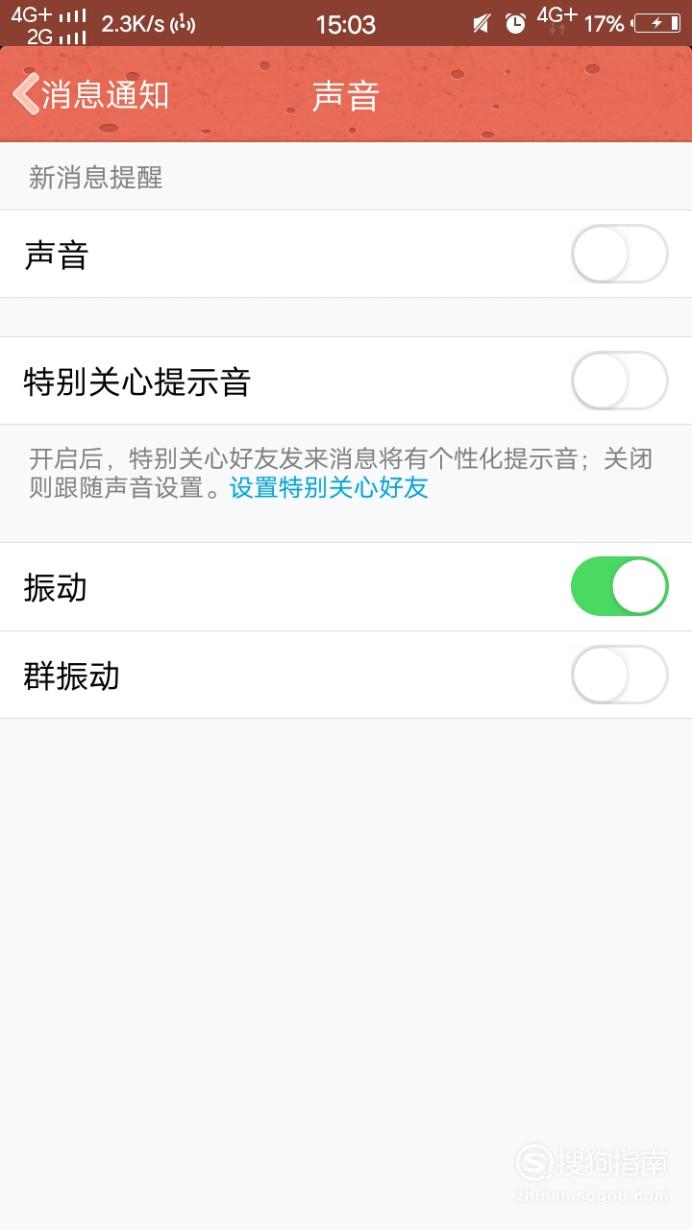The height and width of the screenshot is (1230, 692).
Task: Enable the 声音 switch
Action: (x=619, y=254)
